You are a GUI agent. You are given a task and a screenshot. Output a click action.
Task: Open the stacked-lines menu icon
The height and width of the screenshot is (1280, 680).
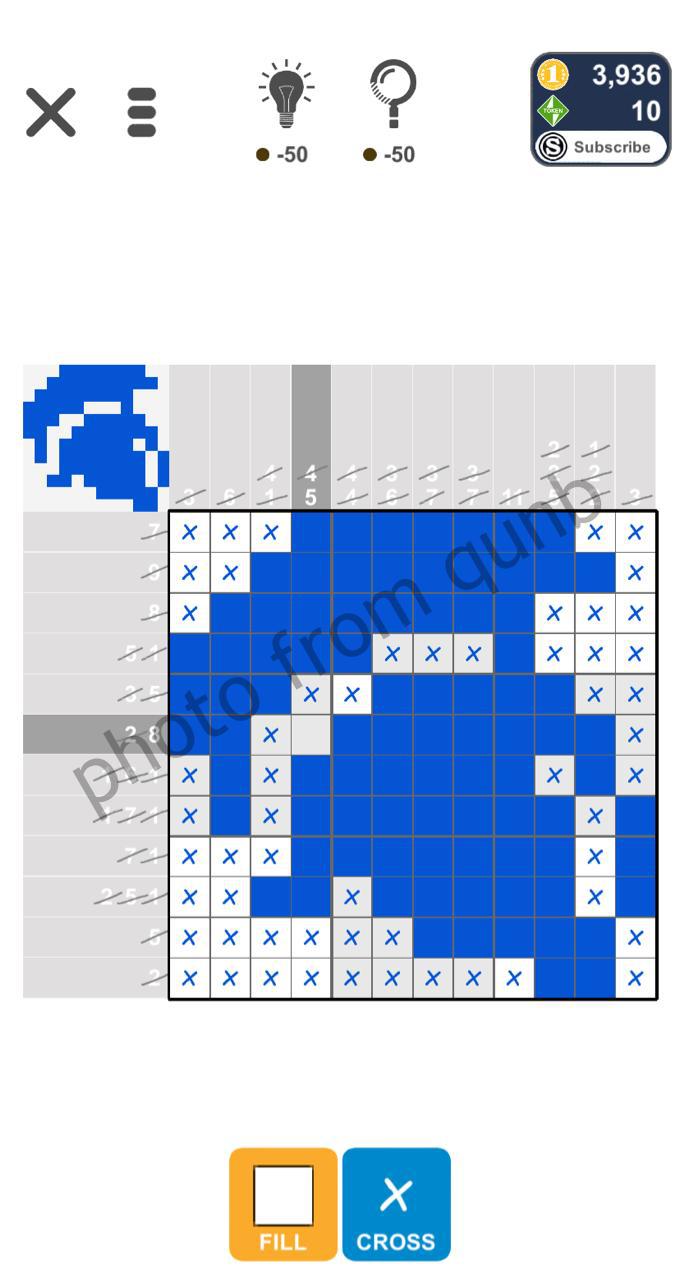point(142,112)
